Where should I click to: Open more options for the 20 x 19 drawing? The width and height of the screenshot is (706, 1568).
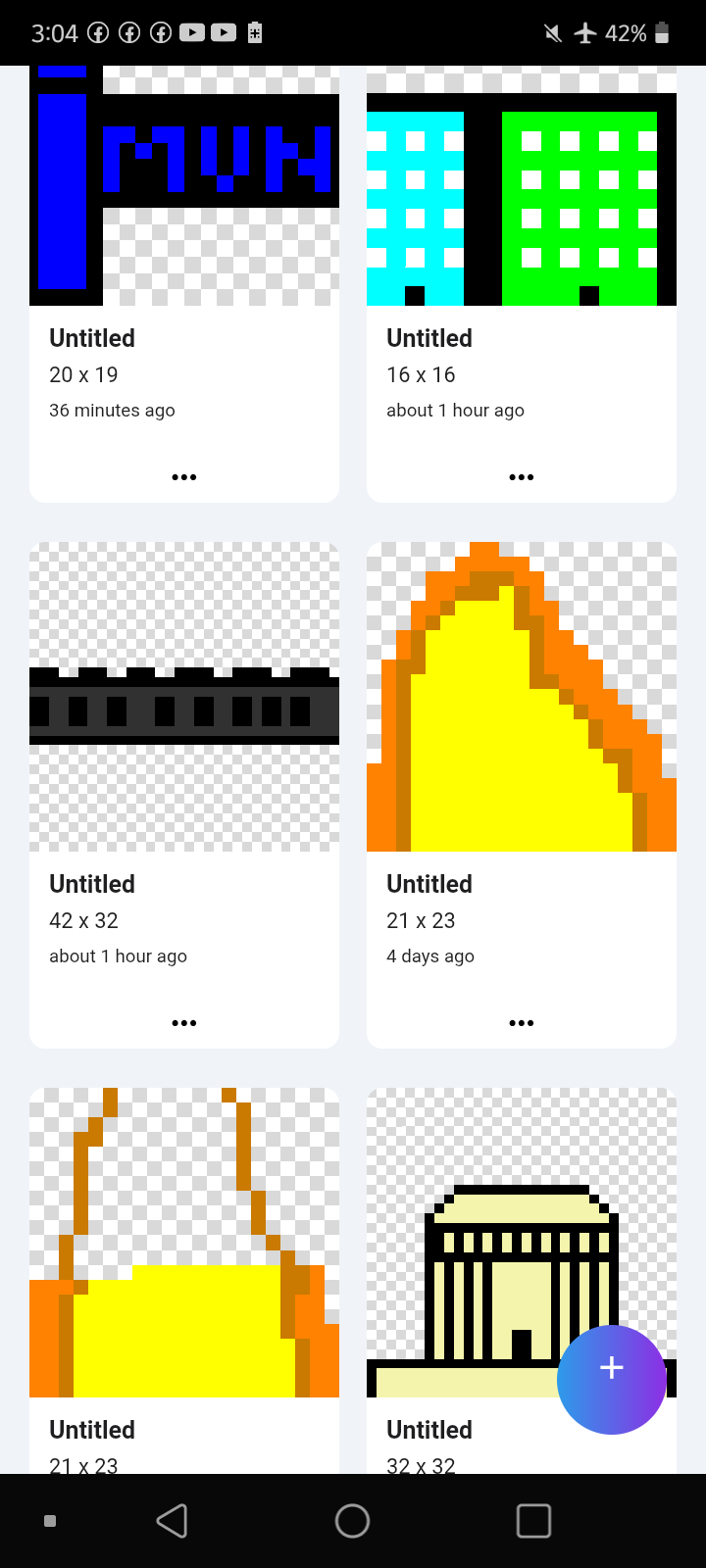[184, 477]
